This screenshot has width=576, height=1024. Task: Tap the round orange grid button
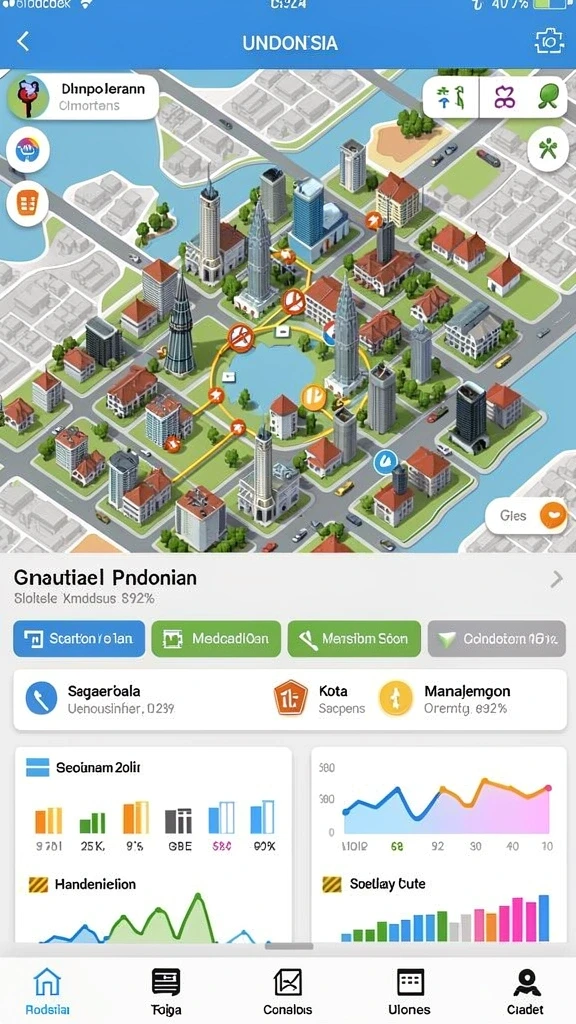[x=28, y=204]
